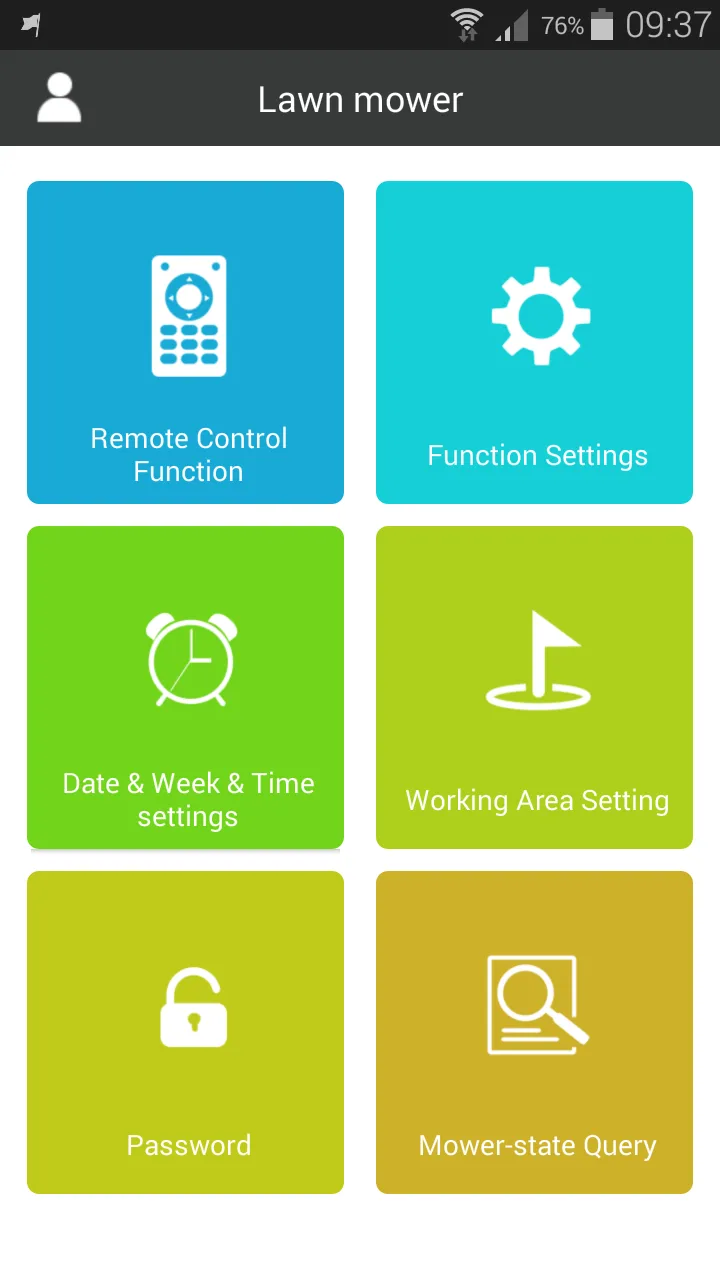Open Date & Week & Time settings
This screenshot has height=1280, width=720.
(185, 687)
